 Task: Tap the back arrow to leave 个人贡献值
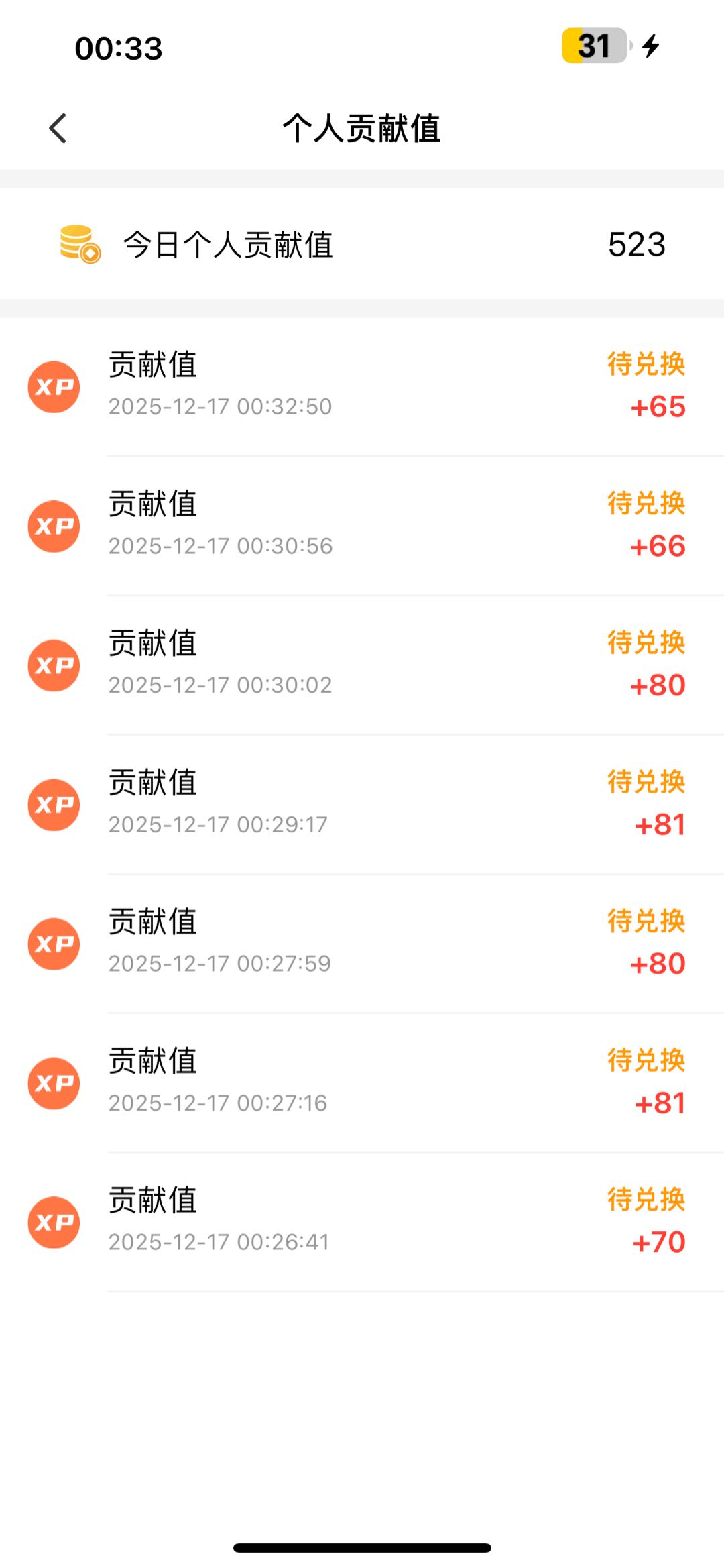58,127
